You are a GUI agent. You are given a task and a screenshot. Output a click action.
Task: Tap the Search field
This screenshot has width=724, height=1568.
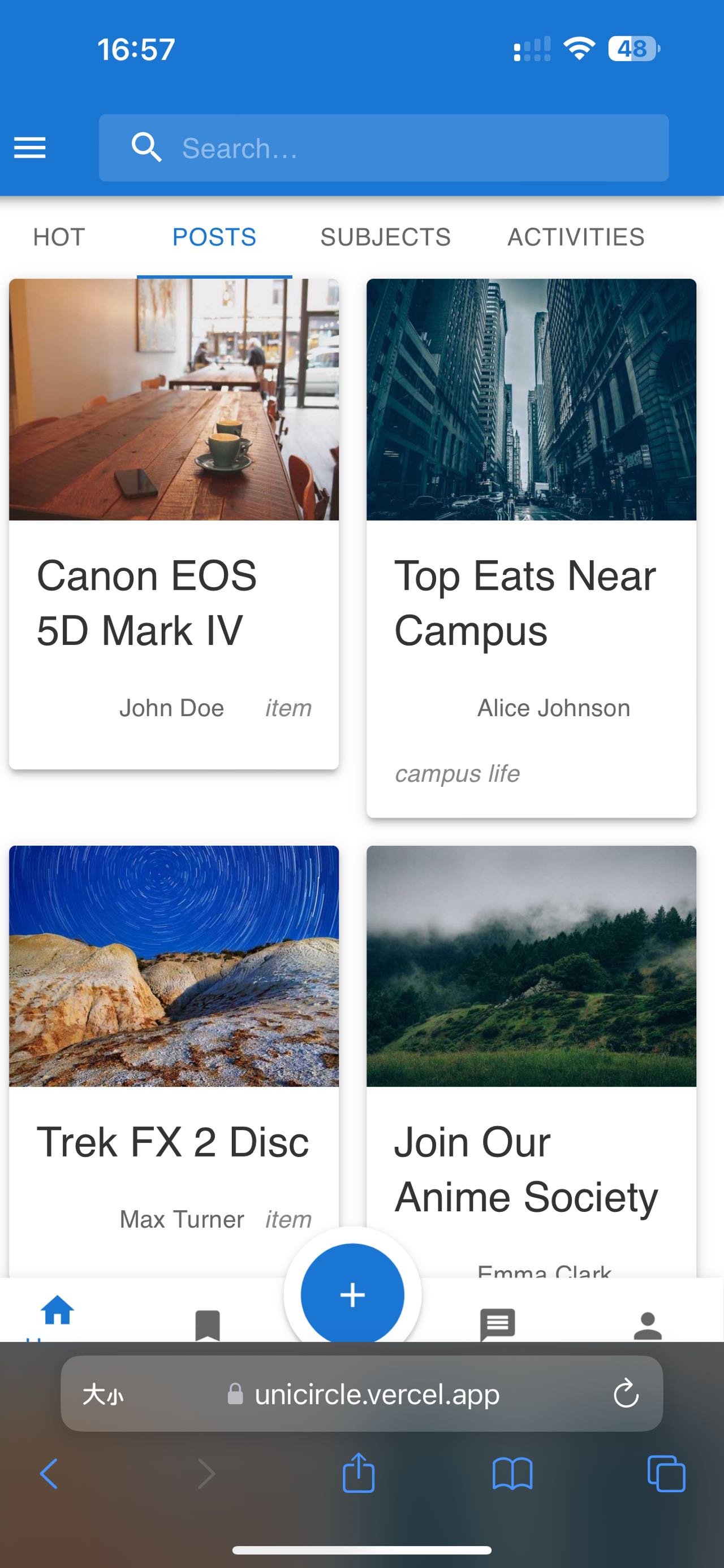point(383,148)
